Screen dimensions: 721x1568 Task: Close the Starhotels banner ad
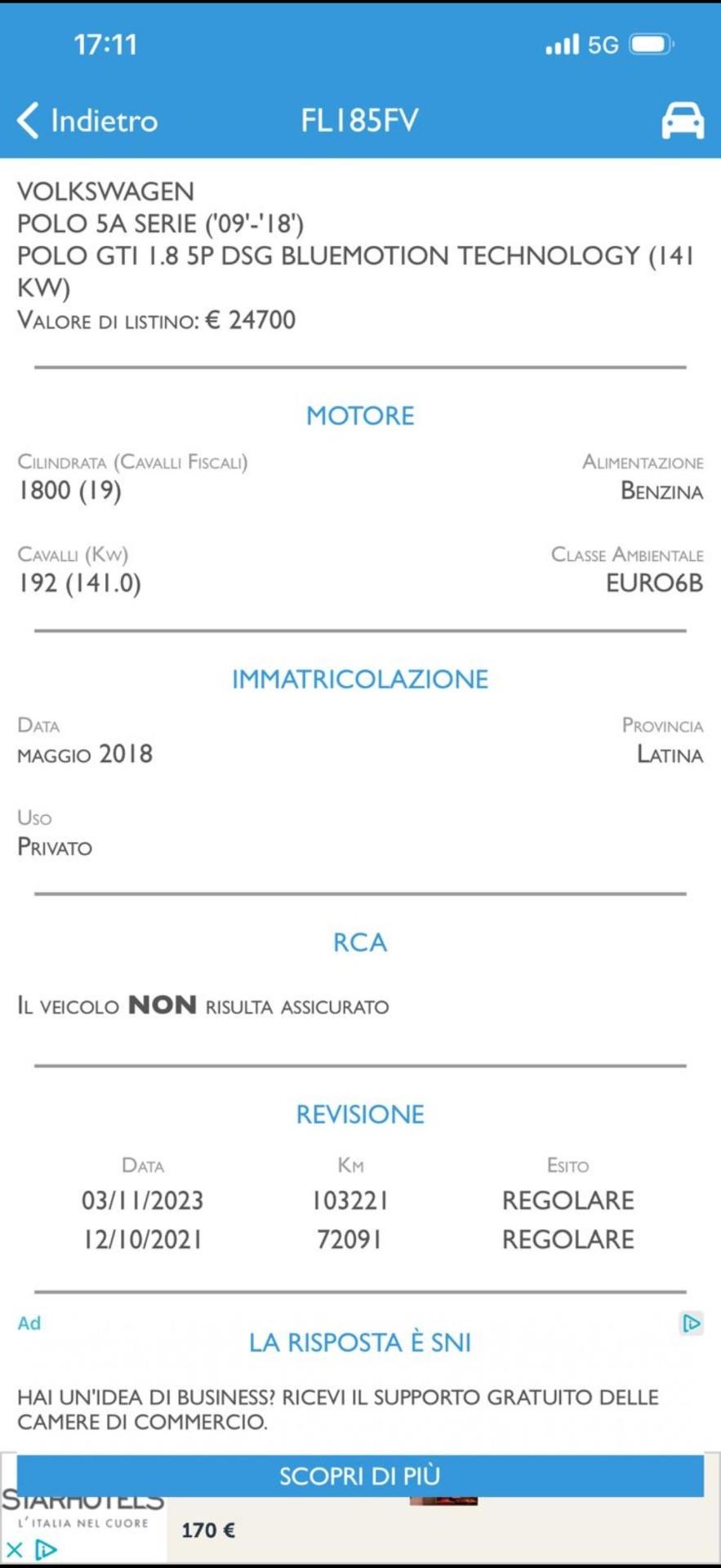14,1549
